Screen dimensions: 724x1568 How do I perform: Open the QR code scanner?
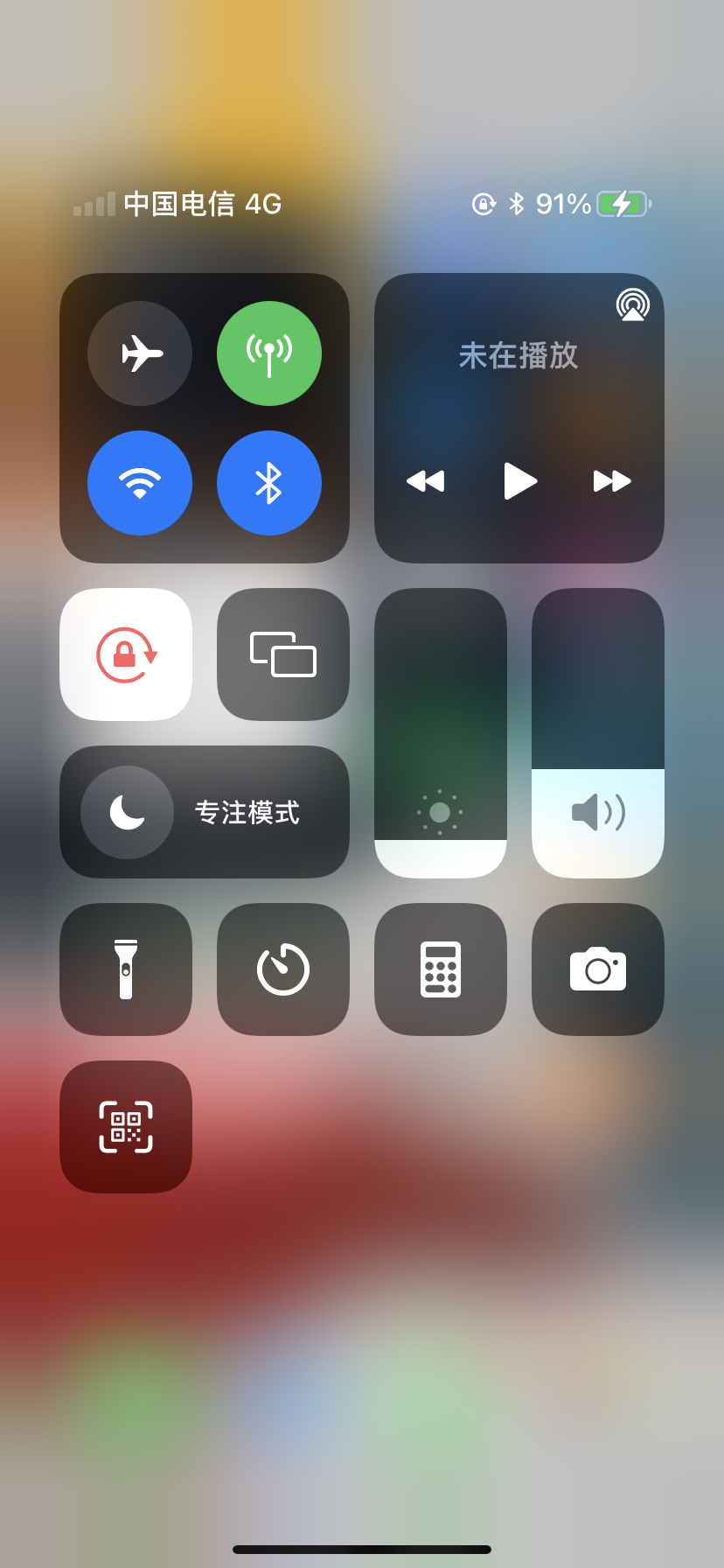(x=126, y=1127)
